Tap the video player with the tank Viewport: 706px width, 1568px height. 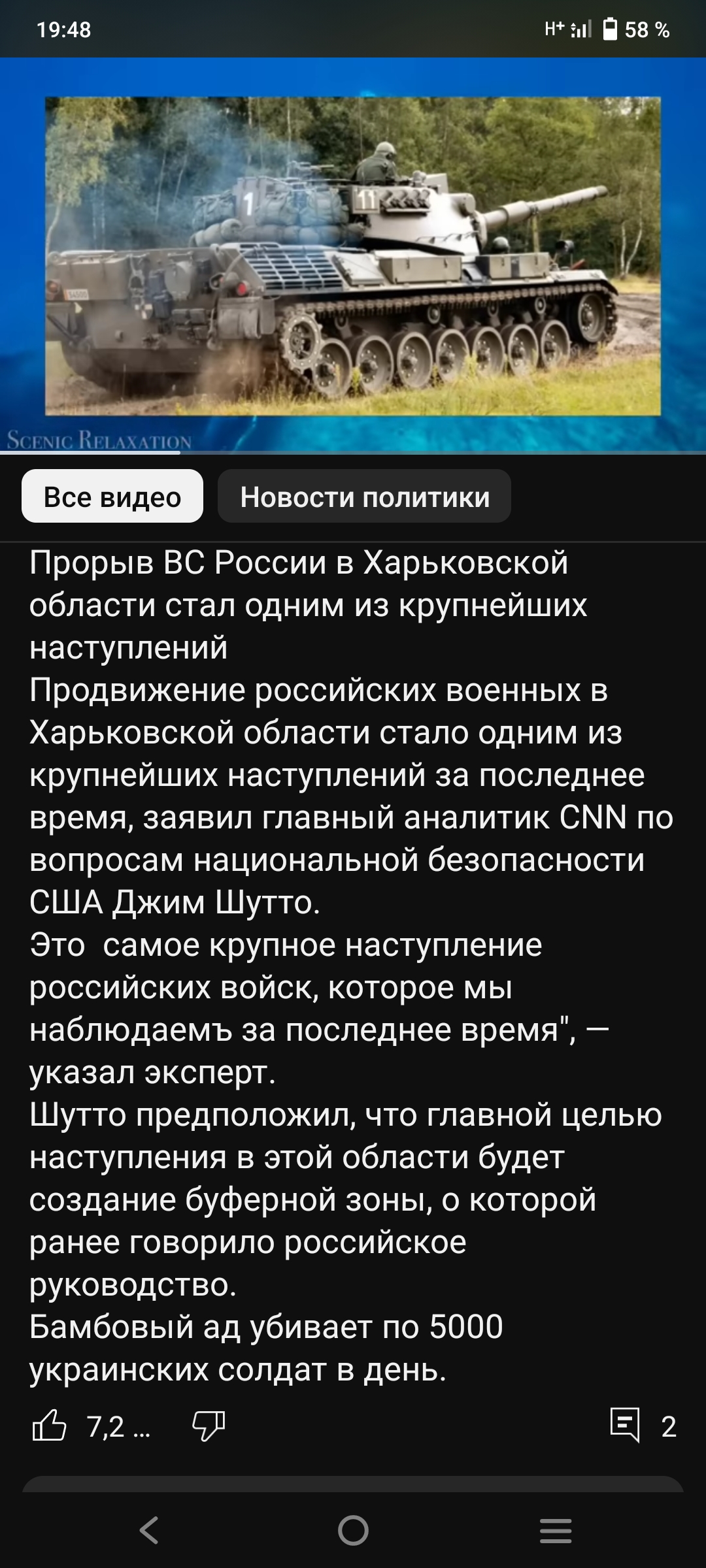[353, 255]
